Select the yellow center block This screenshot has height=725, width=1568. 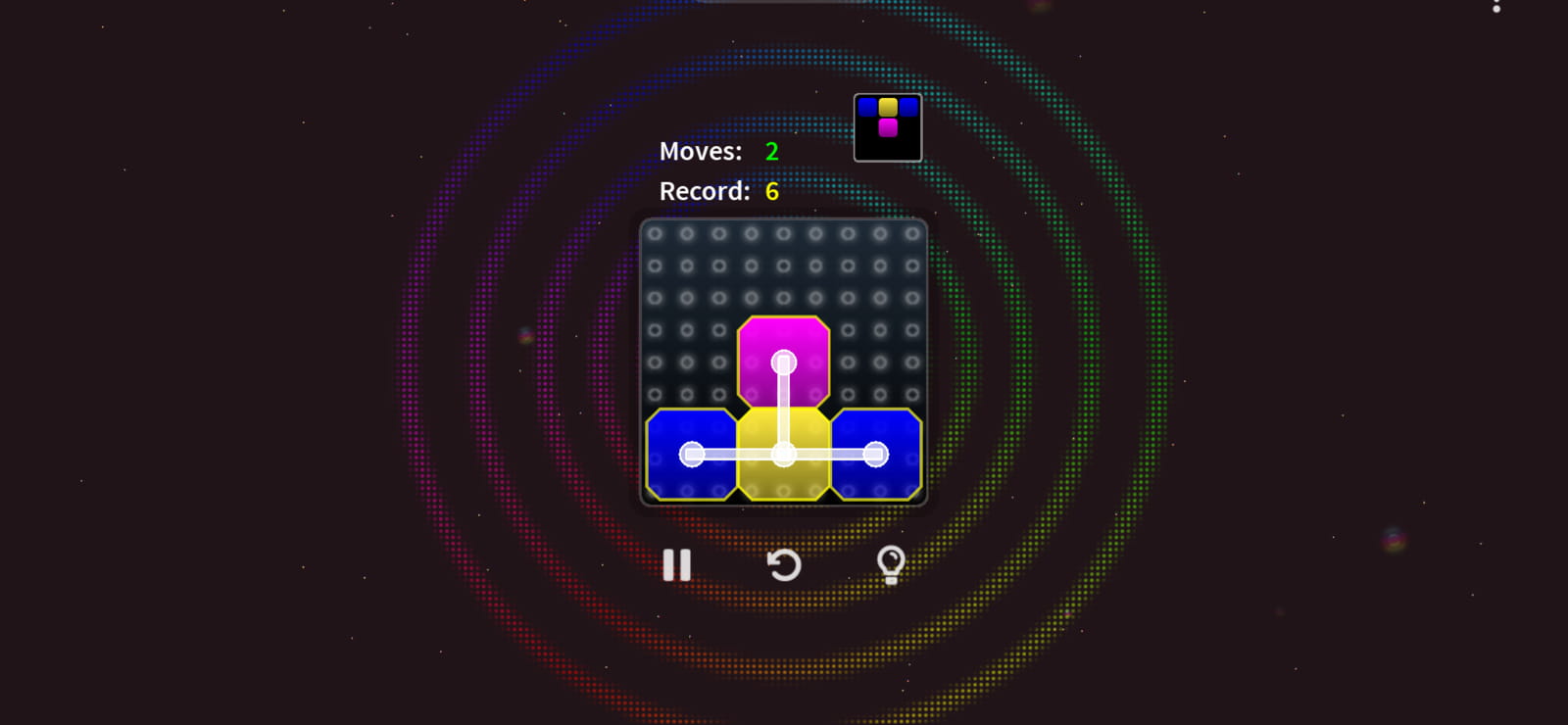(x=784, y=455)
